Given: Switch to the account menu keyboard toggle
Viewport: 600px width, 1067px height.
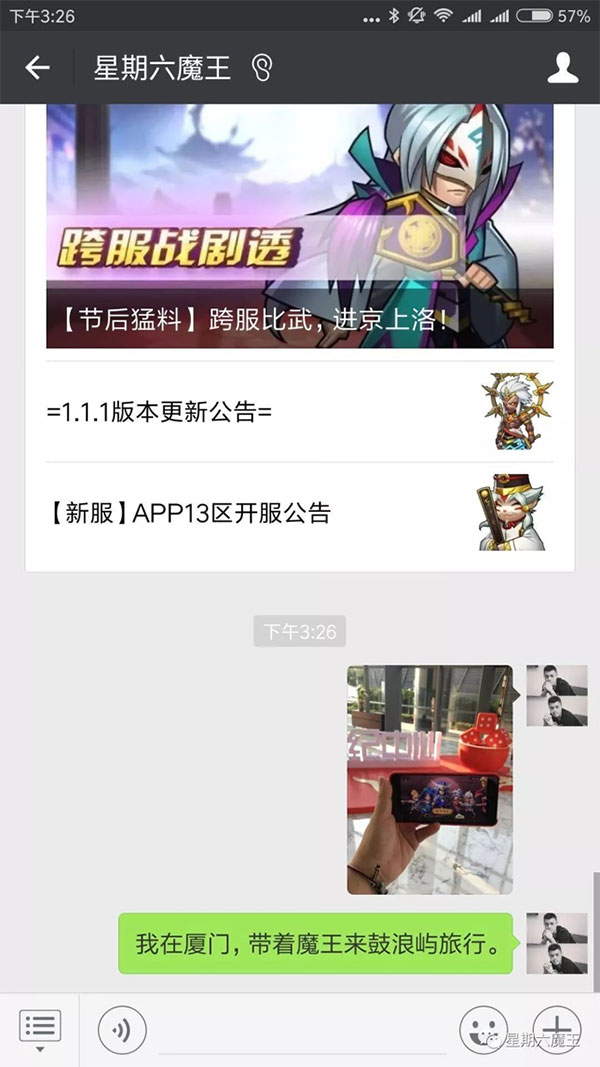Looking at the screenshot, I should [40, 1028].
